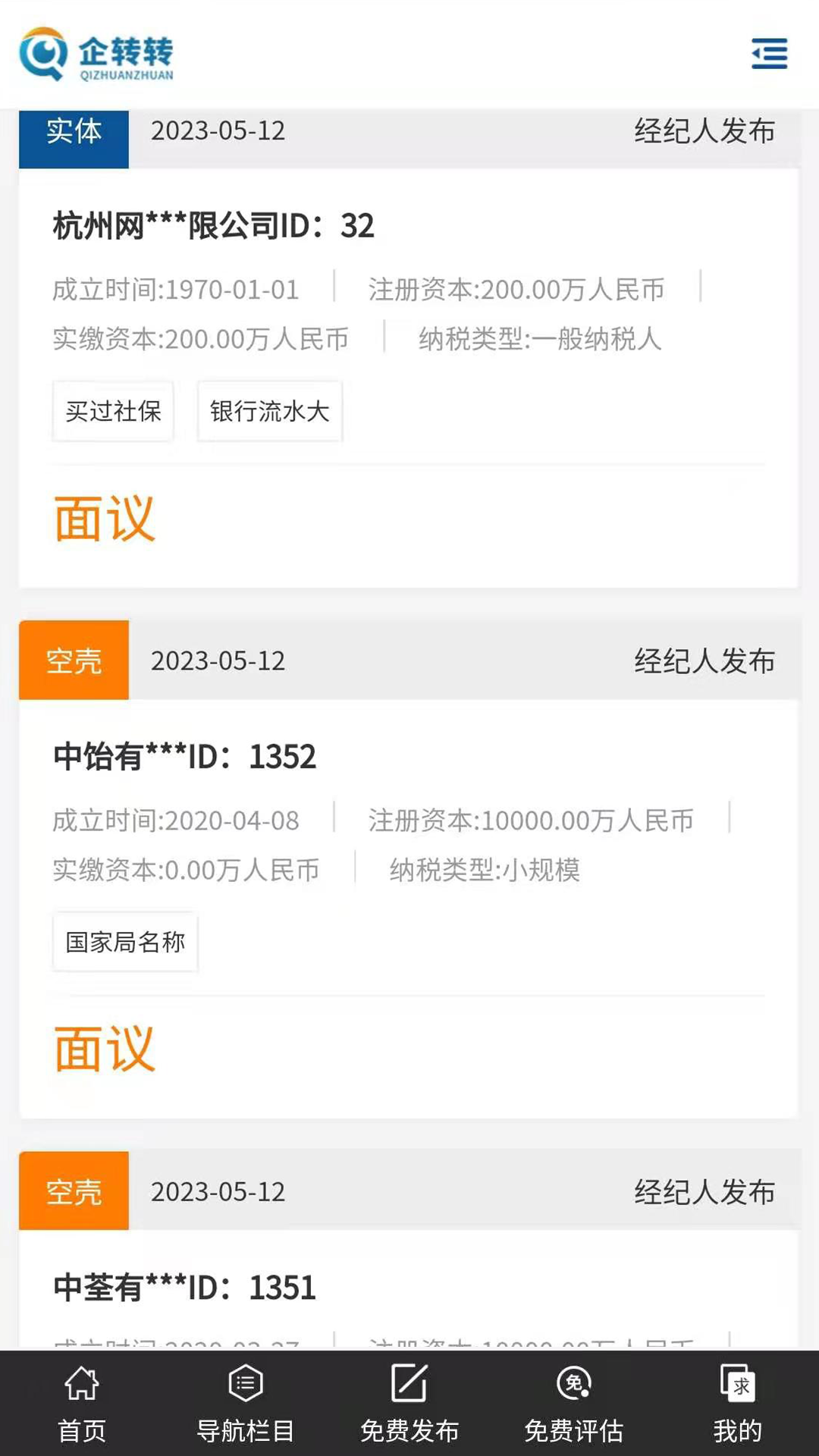Screen dimensions: 819x1456
Task: Select the 首页 home icon
Action: [81, 1394]
